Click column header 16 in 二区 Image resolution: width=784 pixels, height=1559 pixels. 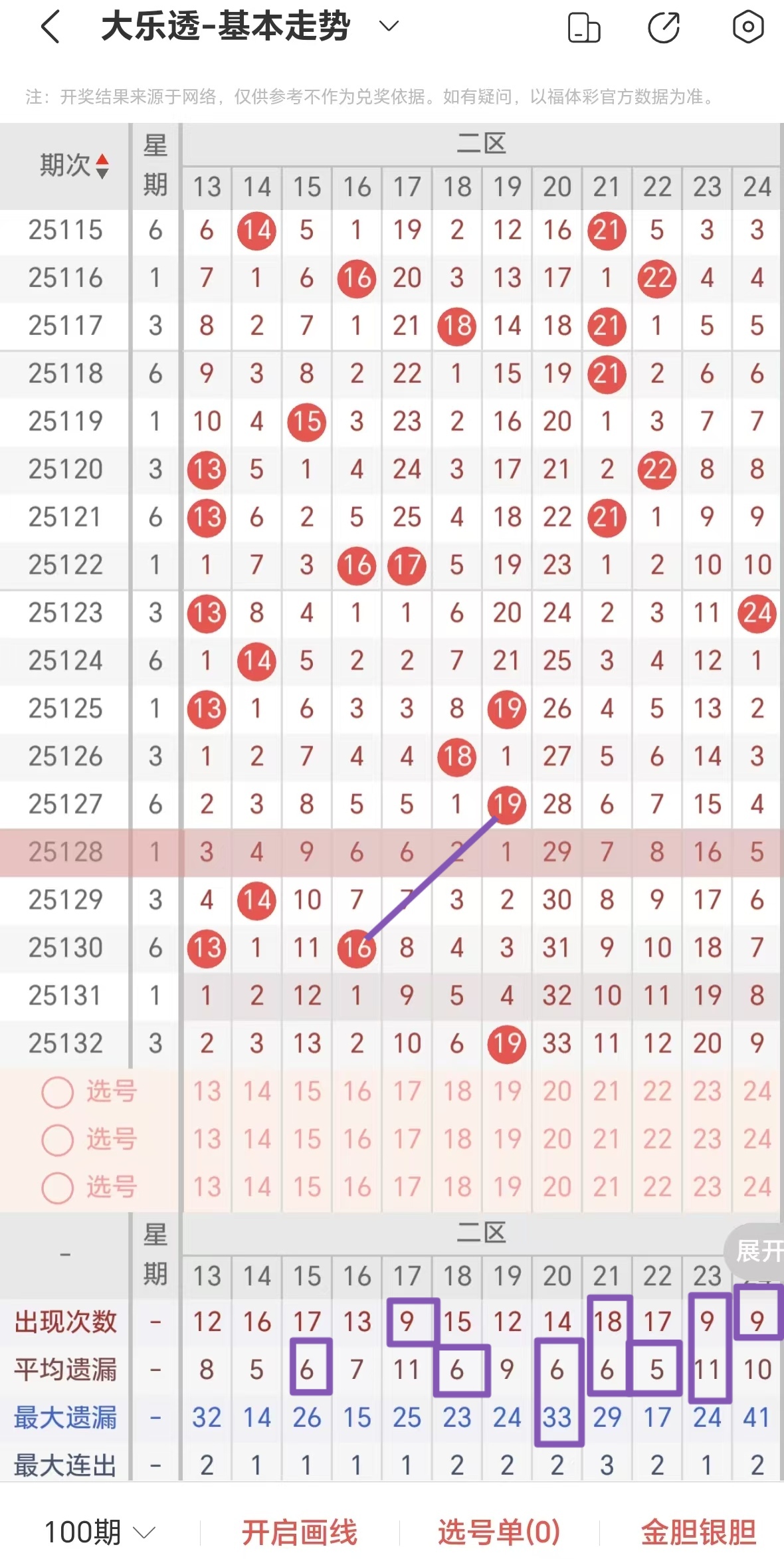coord(356,187)
